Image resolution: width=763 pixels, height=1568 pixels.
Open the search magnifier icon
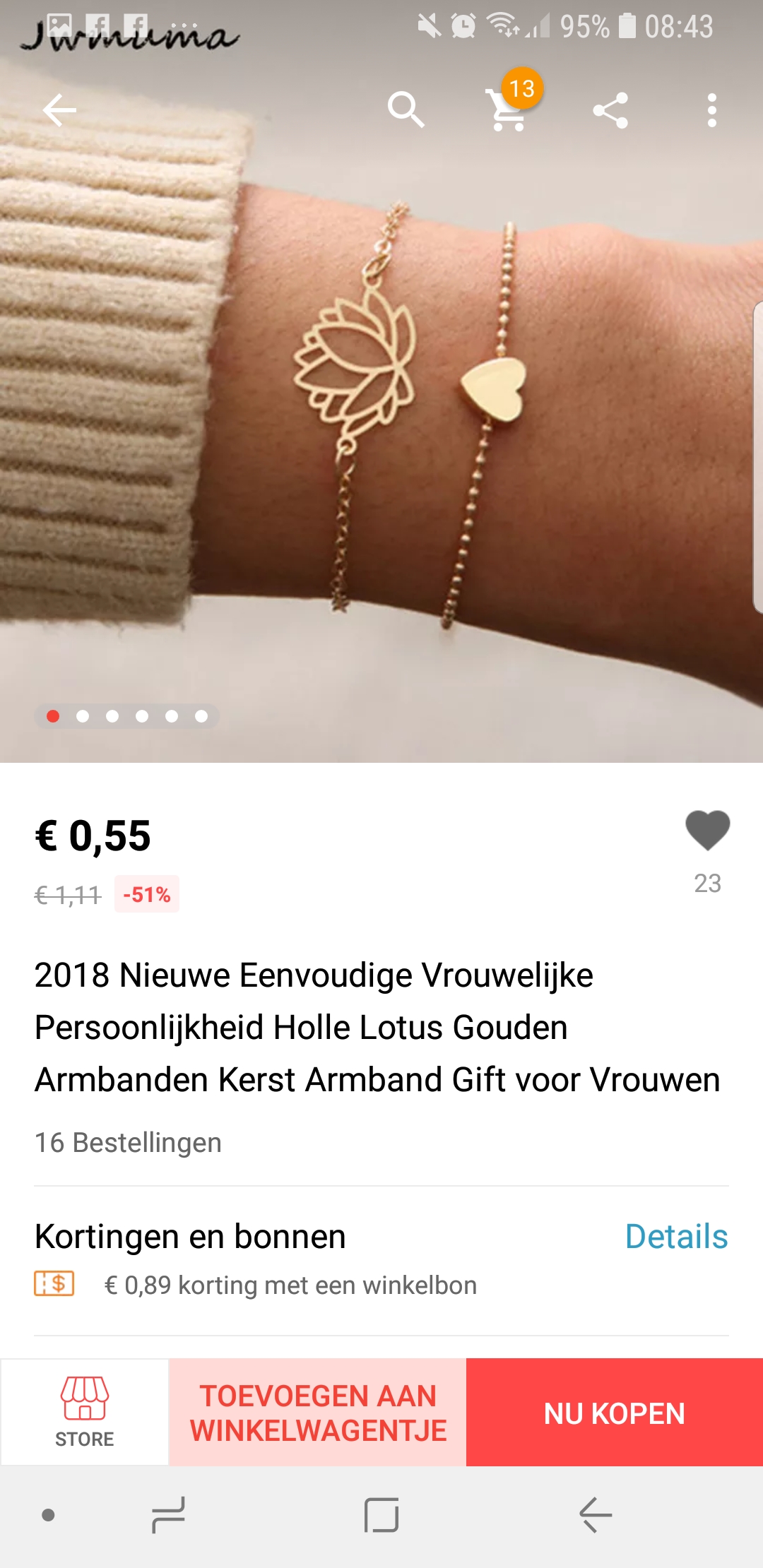click(x=406, y=110)
